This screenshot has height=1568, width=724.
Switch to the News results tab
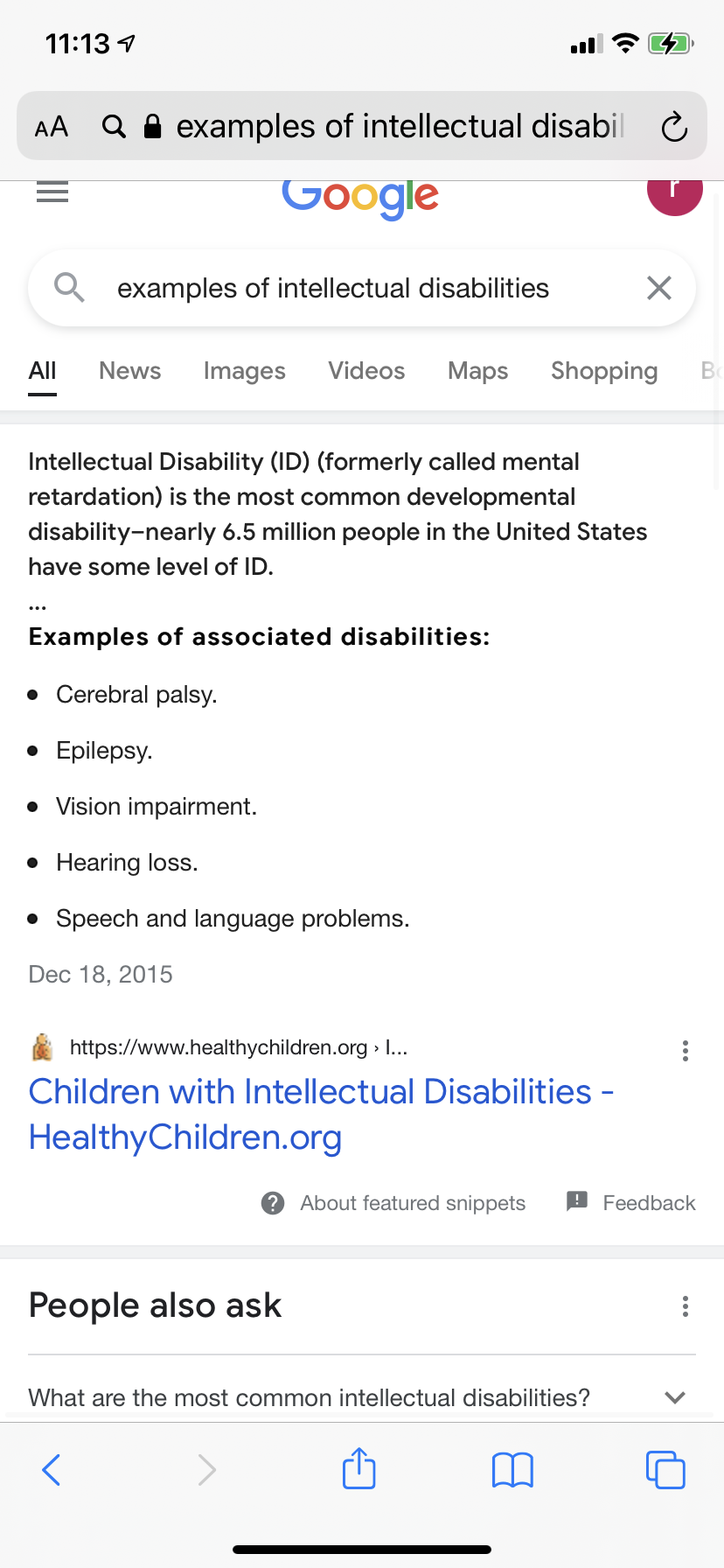pos(129,371)
